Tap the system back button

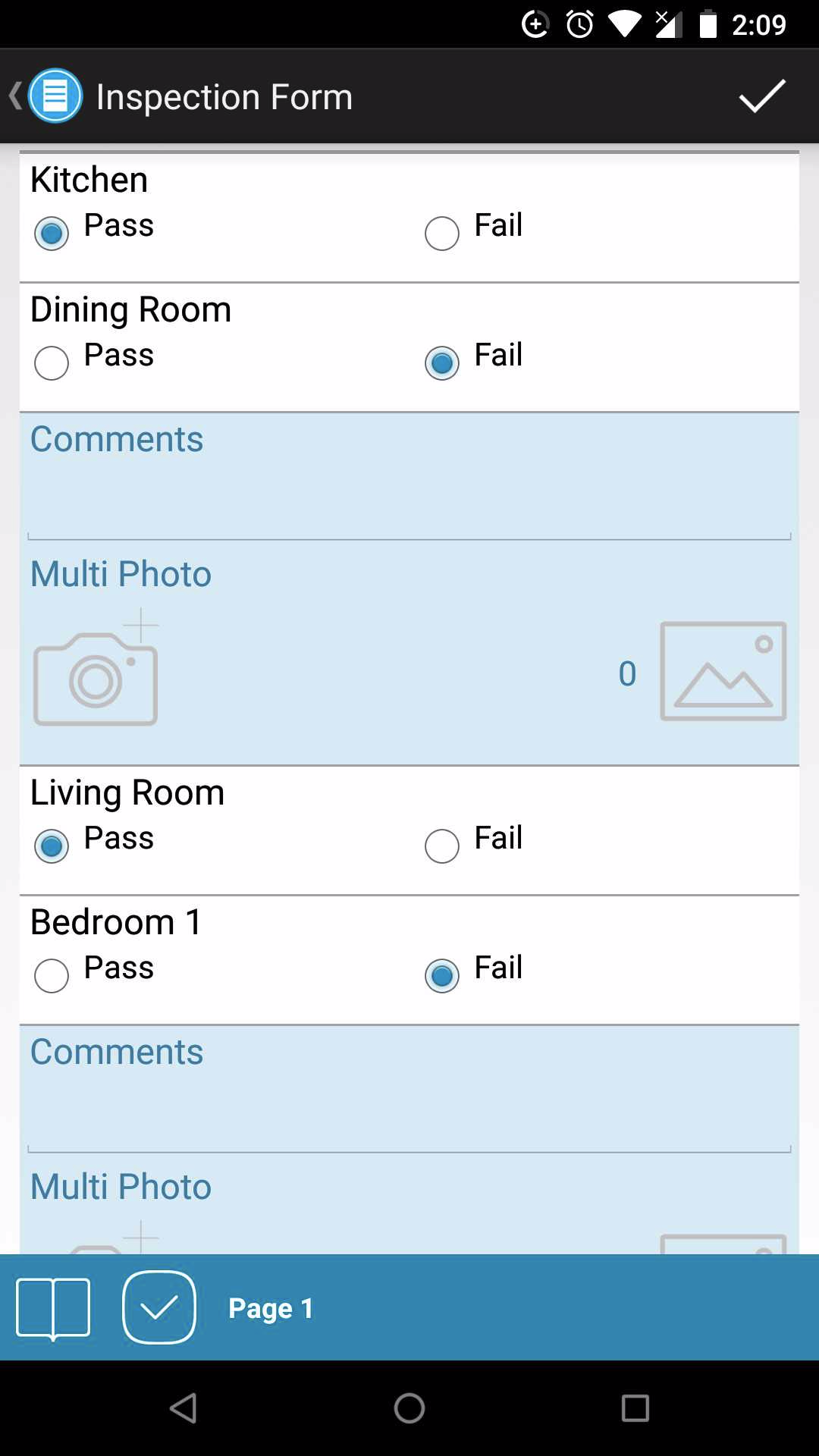(x=184, y=1408)
